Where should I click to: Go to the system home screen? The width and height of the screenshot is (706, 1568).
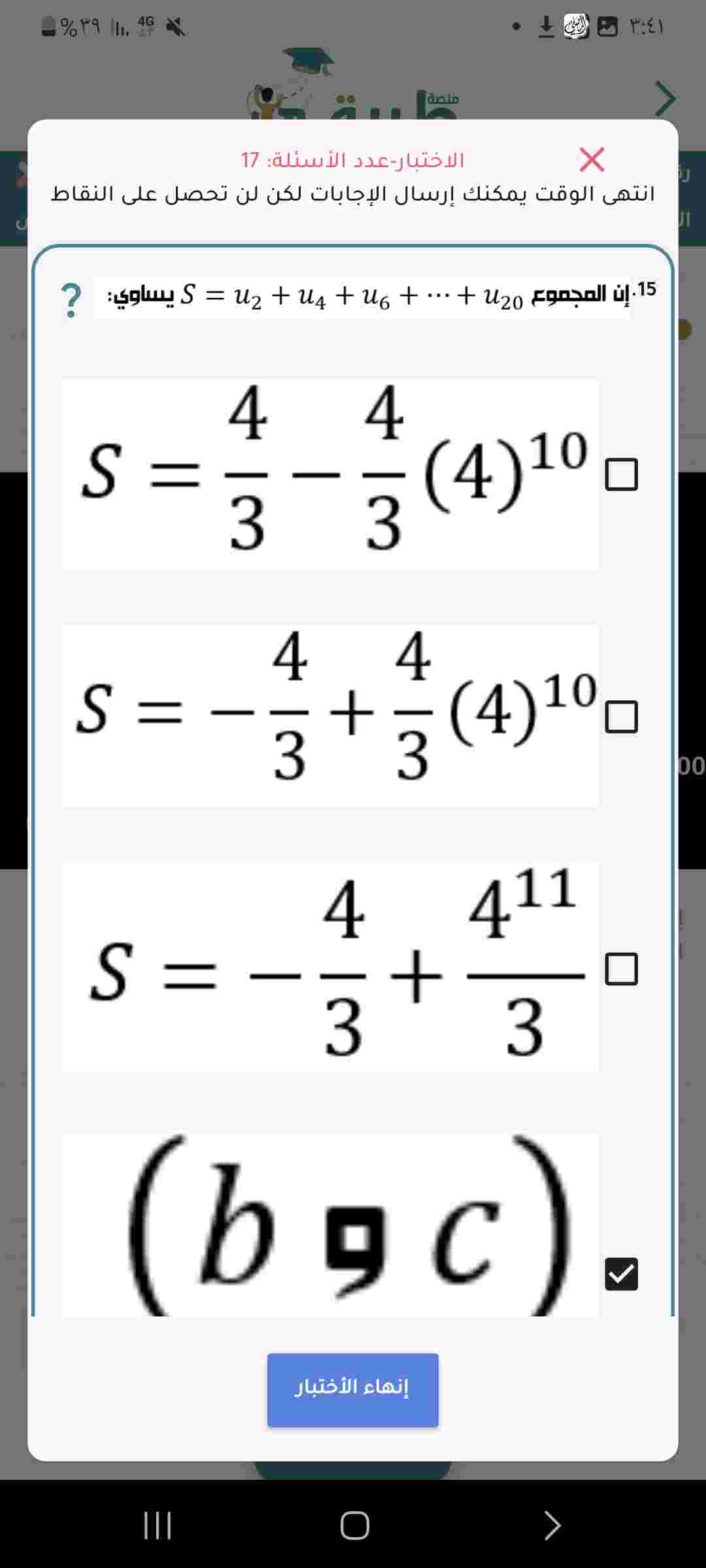(354, 1526)
